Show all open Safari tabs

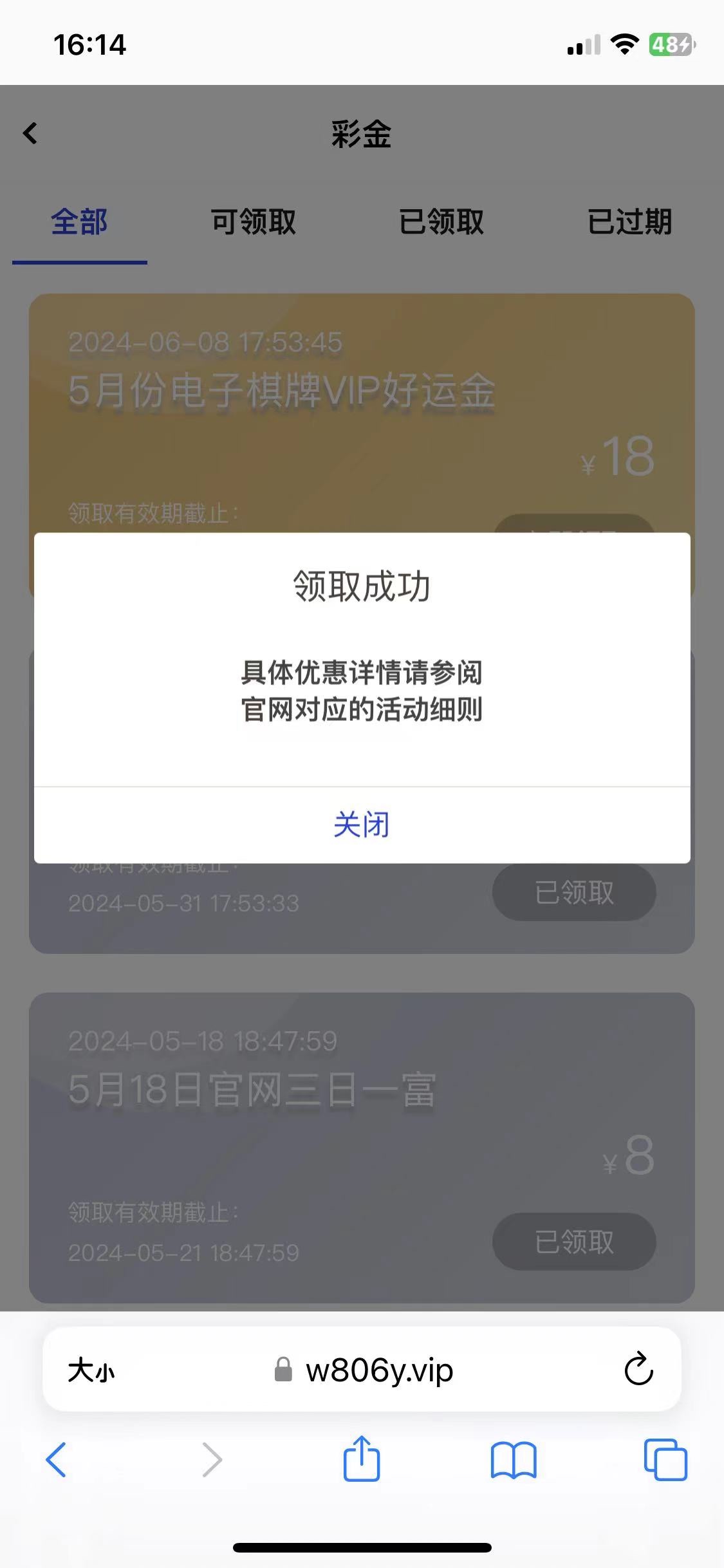pos(665,1460)
